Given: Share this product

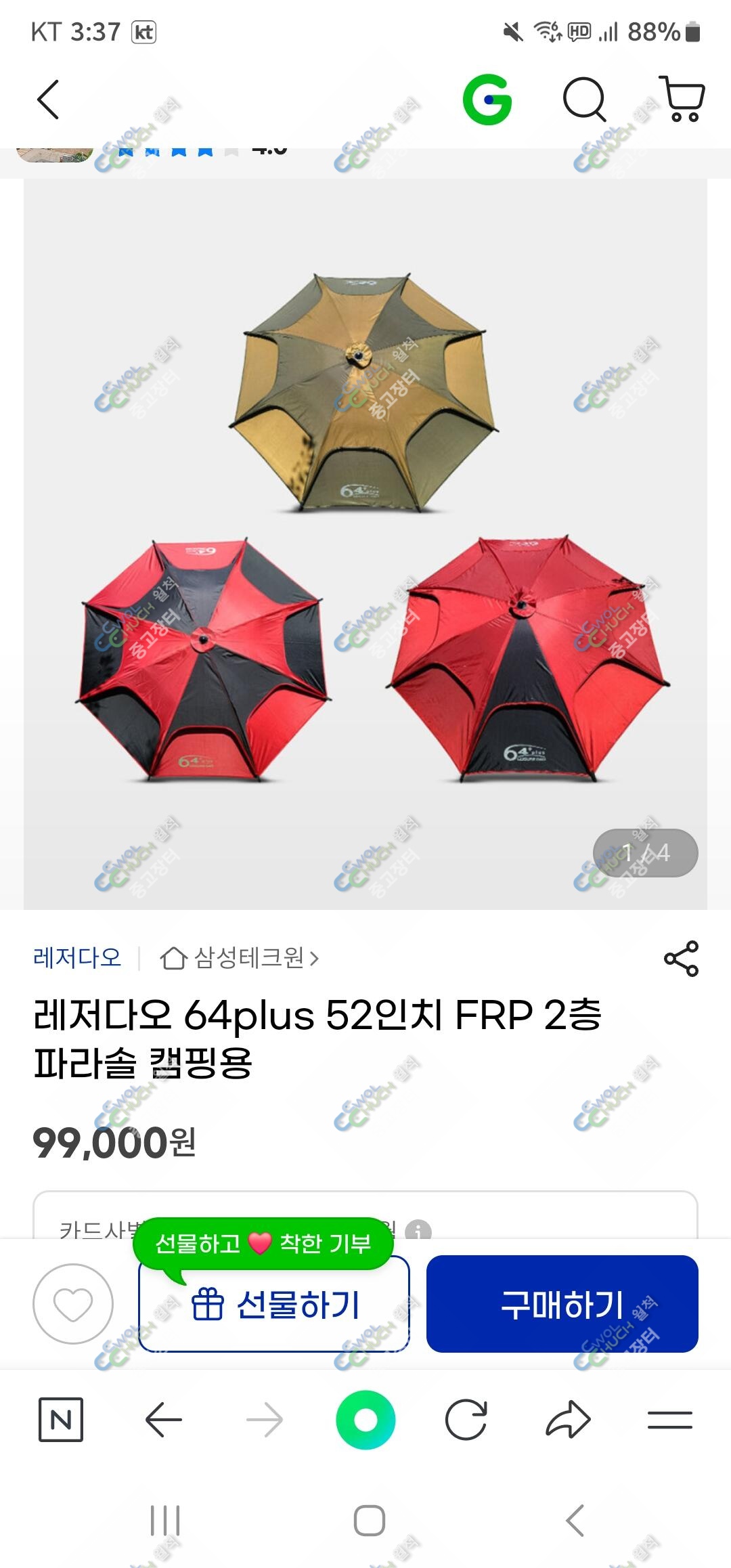Looking at the screenshot, I should [x=681, y=958].
